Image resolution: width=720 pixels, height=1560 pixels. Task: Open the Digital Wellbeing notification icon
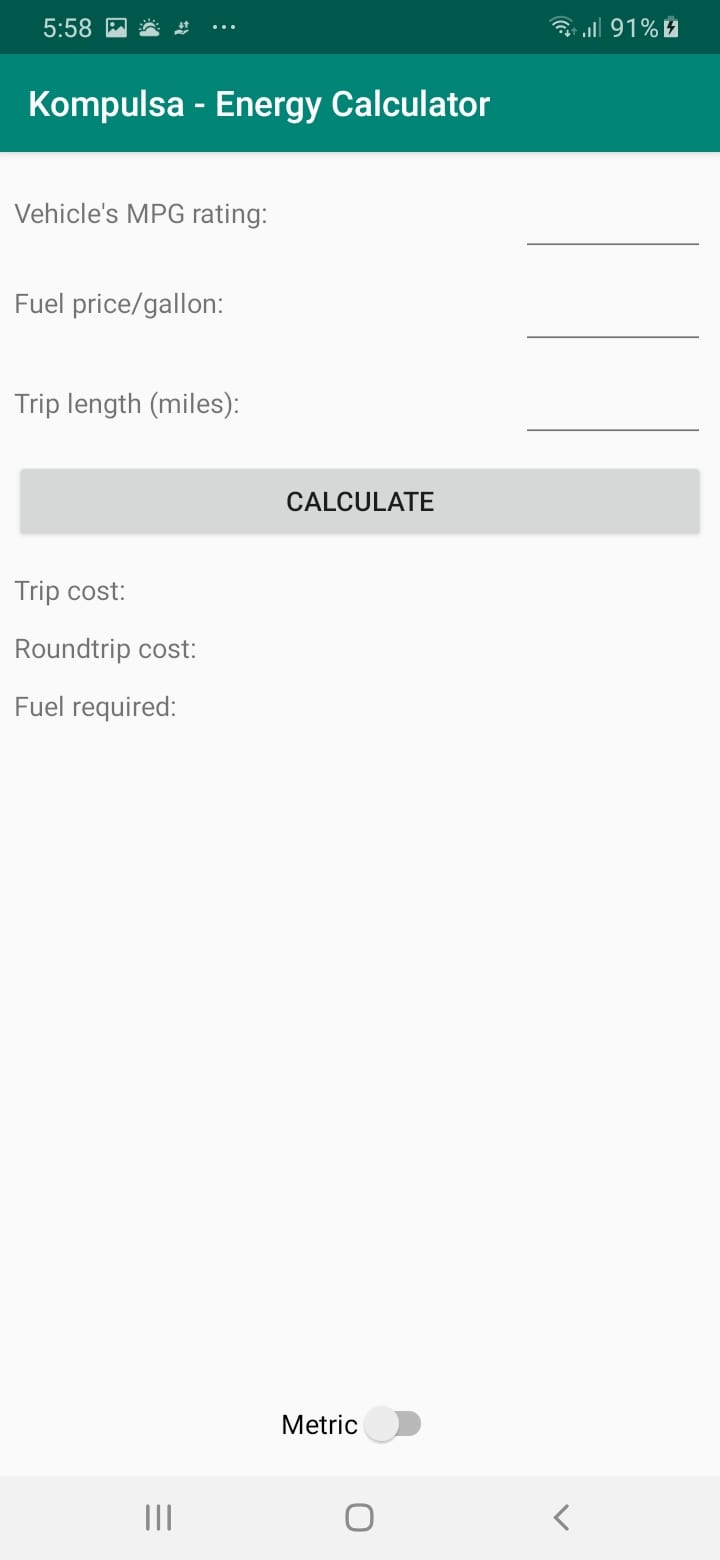coord(182,27)
